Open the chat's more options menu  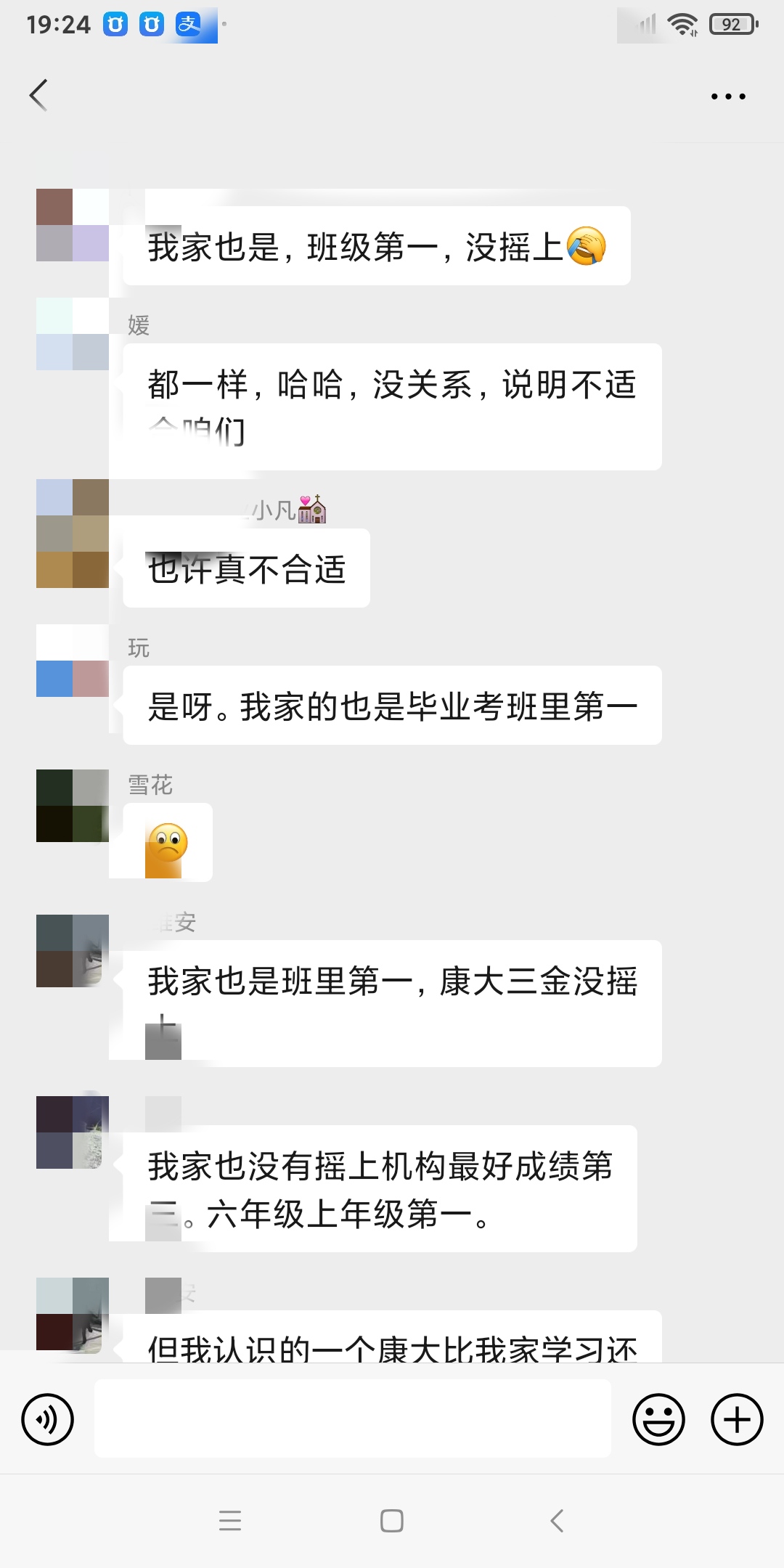[729, 95]
